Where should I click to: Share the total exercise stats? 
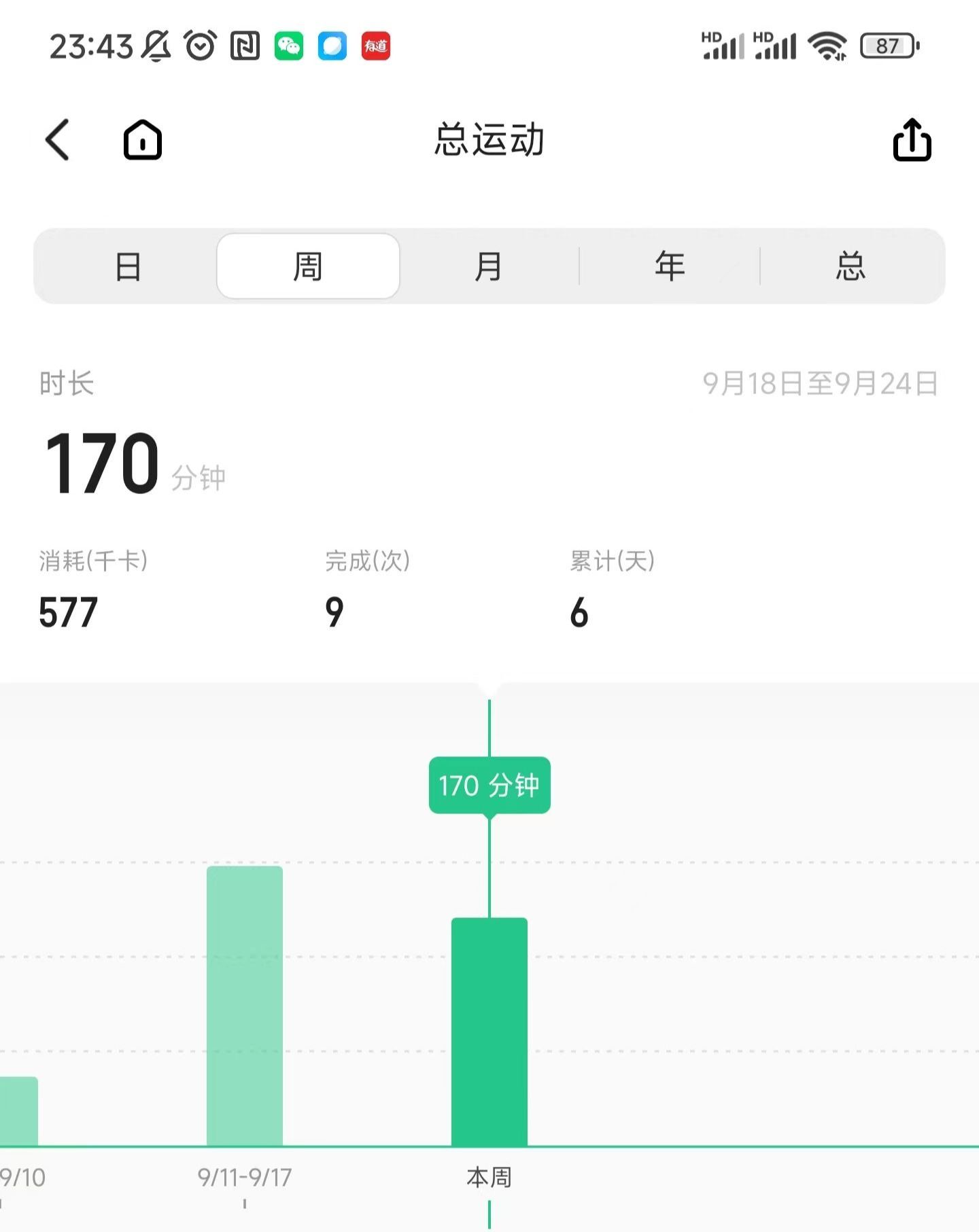tap(912, 140)
